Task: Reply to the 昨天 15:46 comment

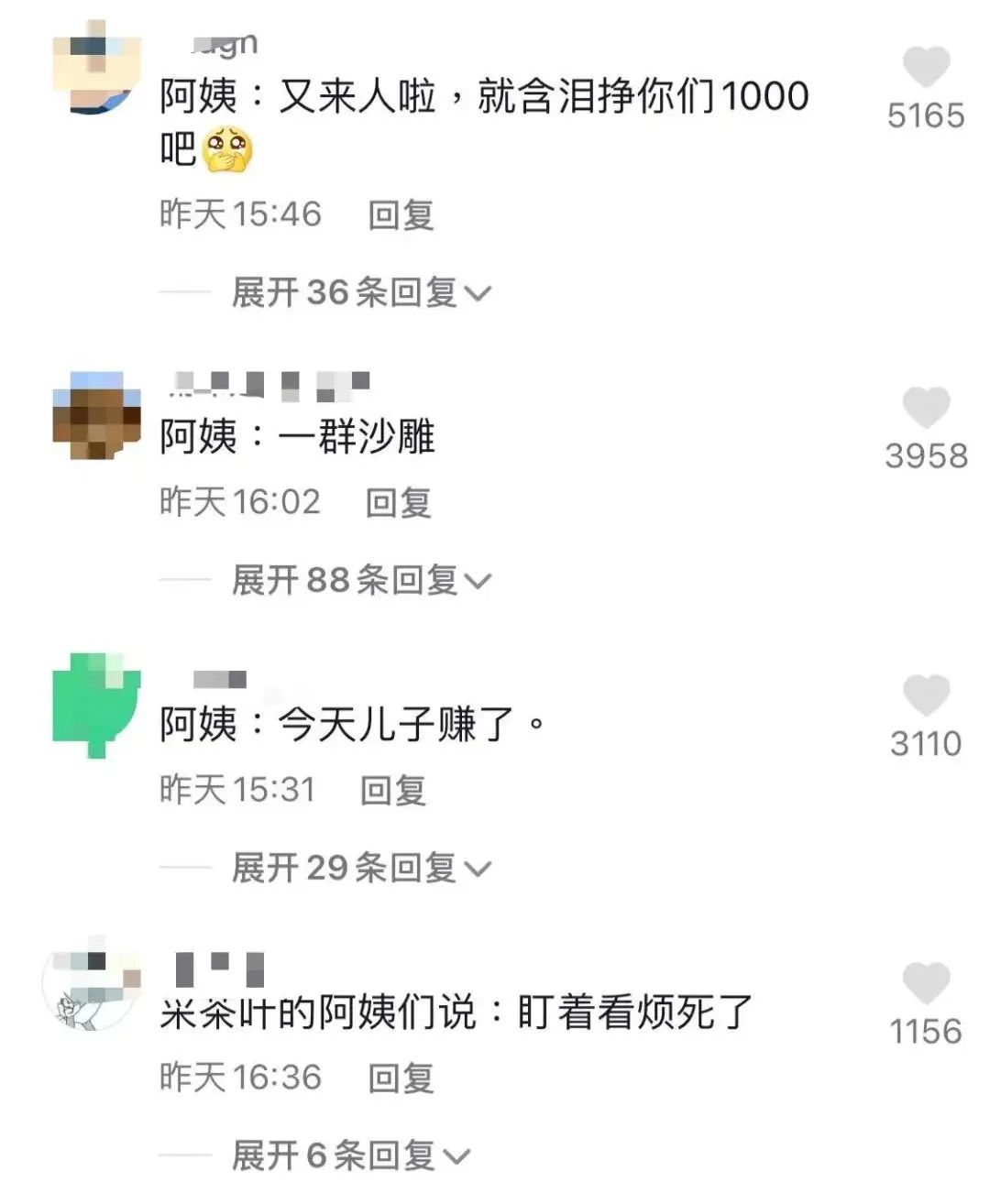Action: (x=401, y=215)
